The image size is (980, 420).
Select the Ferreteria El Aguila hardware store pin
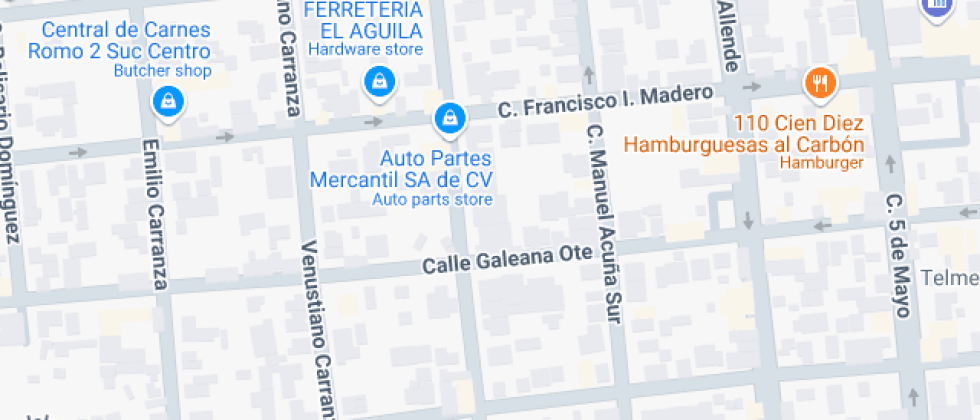379,82
